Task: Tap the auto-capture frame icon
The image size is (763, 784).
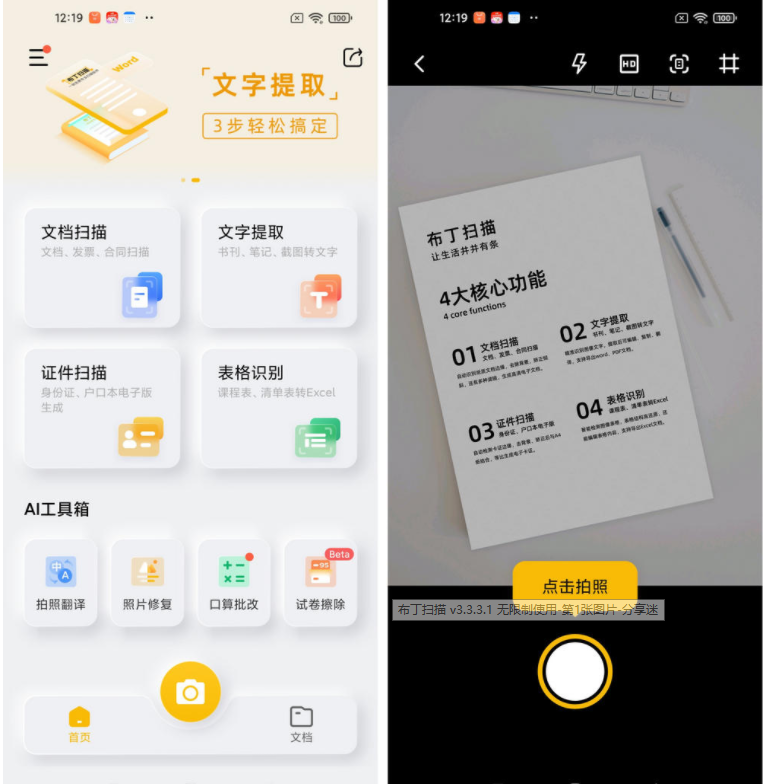Action: coord(679,64)
